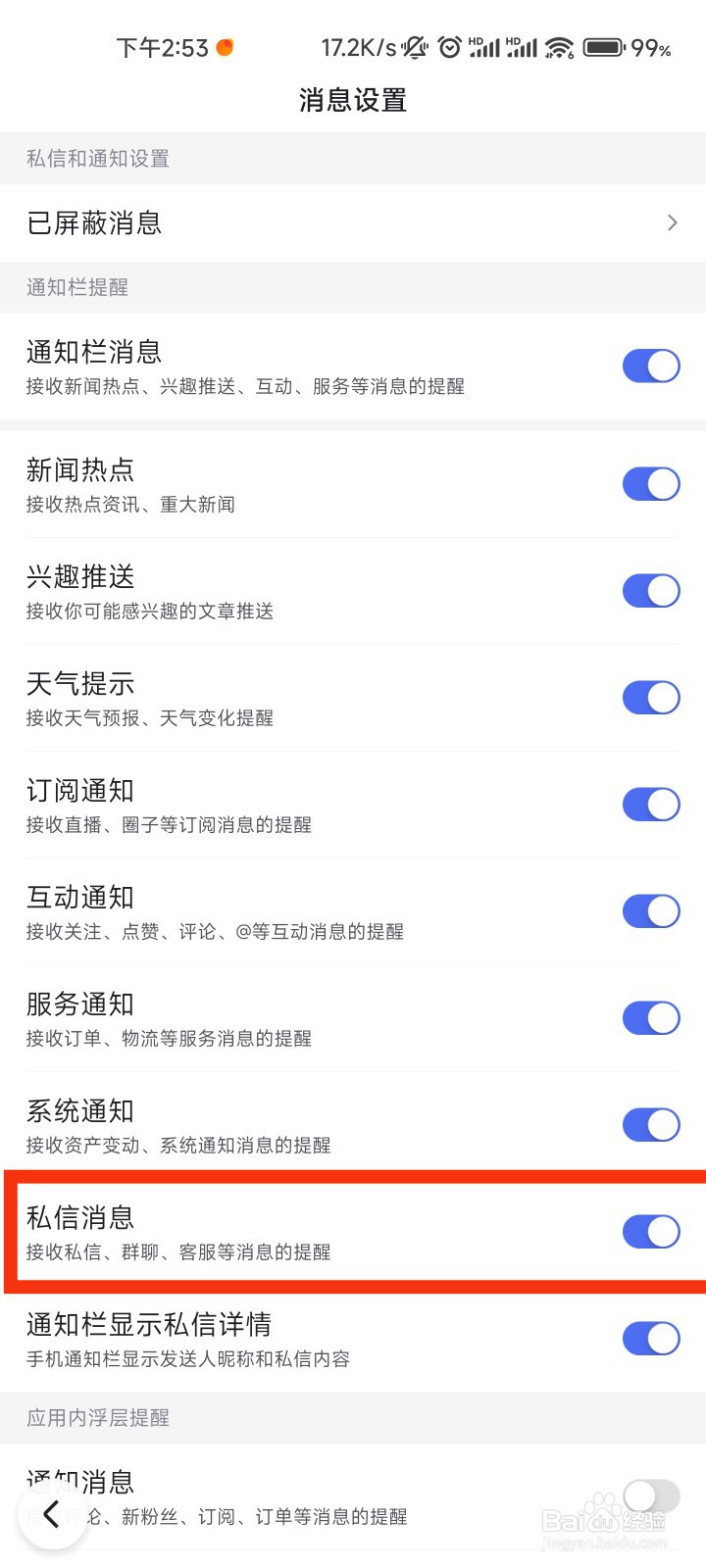Disable 服务通知 switch
This screenshot has width=706, height=1568.
[651, 1017]
